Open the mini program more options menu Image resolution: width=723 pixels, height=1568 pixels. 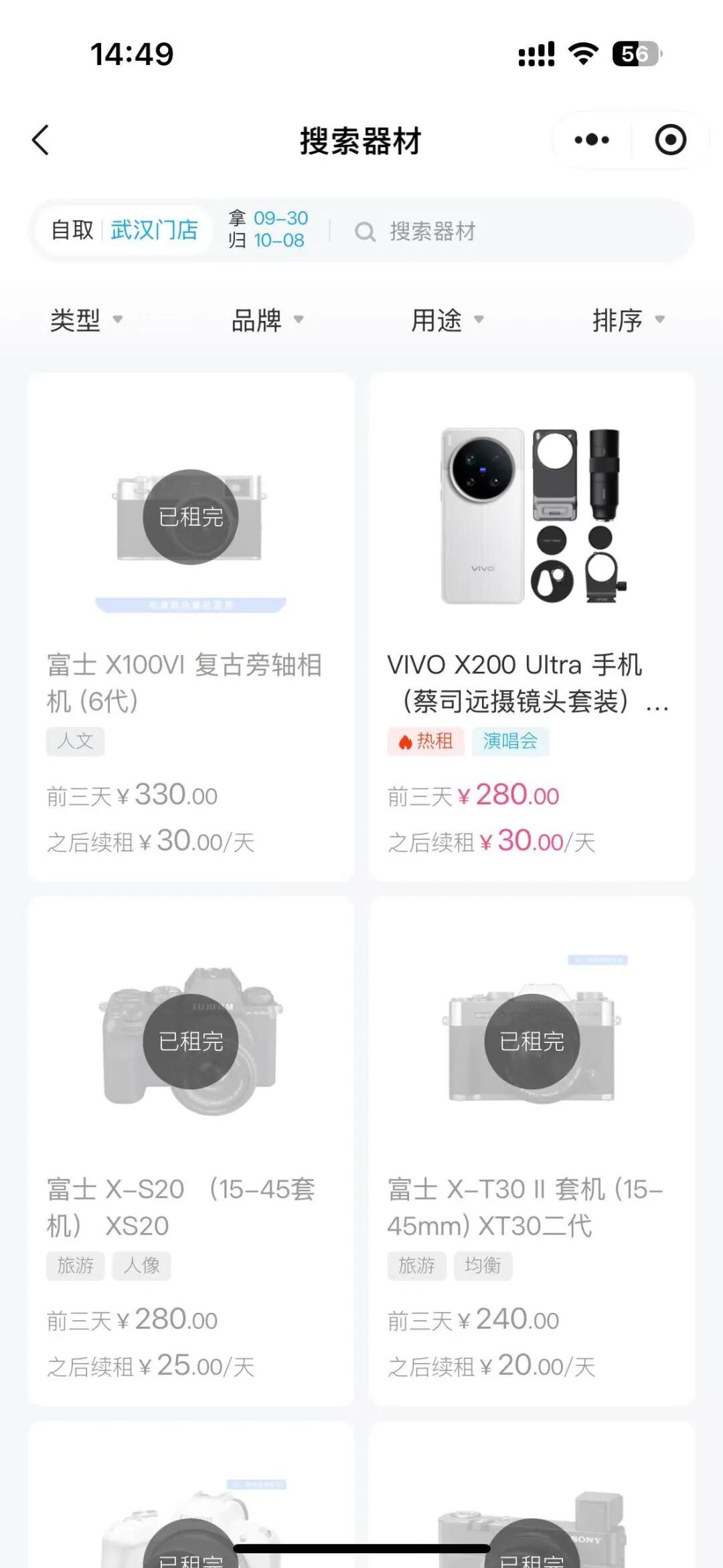(592, 140)
